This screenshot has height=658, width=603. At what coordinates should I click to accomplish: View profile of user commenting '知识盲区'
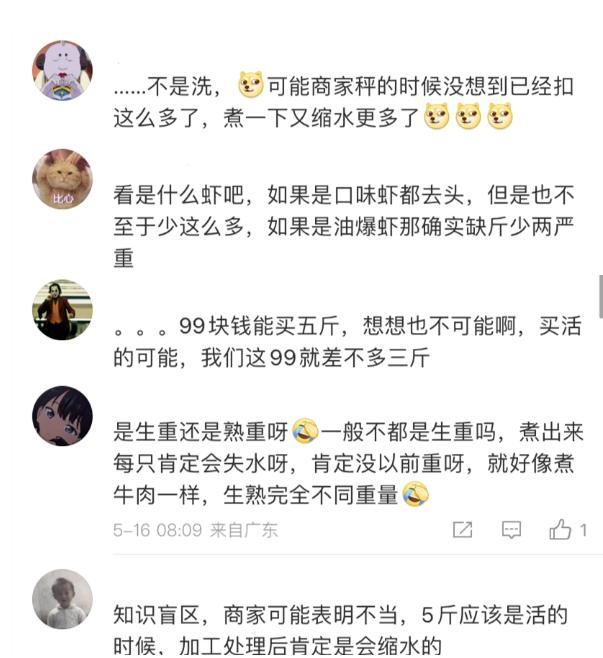click(x=62, y=599)
